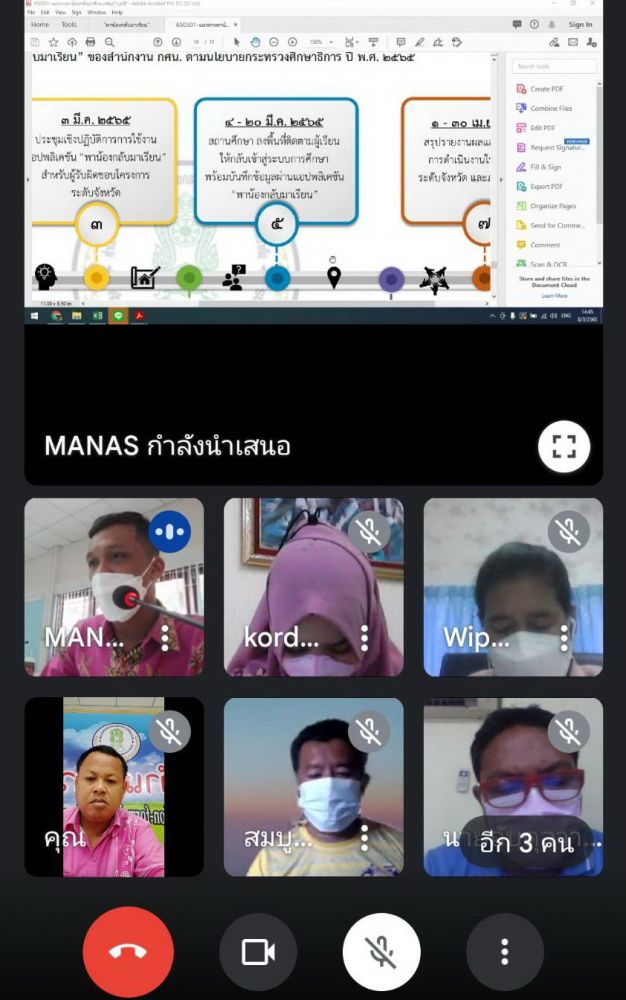The image size is (626, 1000).
Task: Open the call's more options menu
Action: tap(505, 951)
